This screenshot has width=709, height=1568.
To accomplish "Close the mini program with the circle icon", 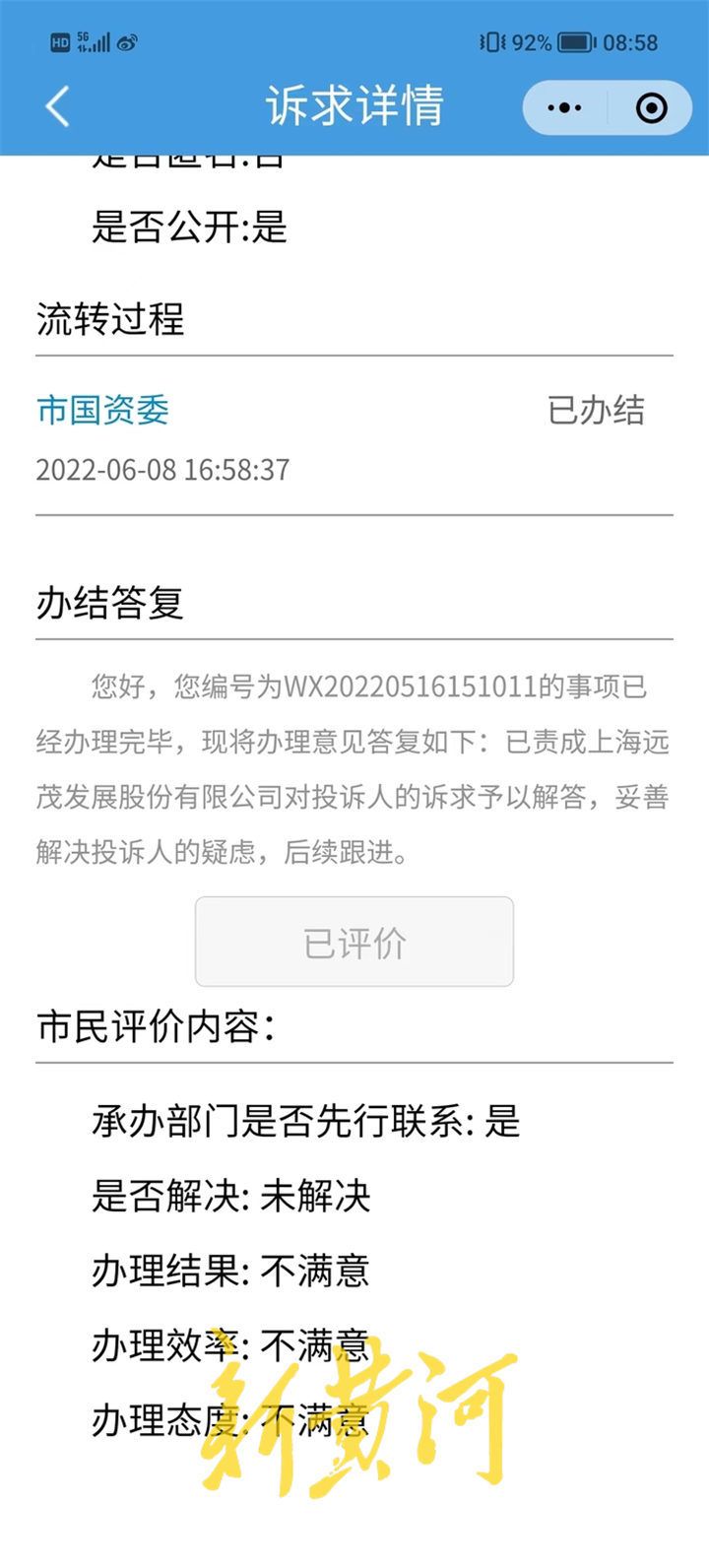I will click(x=652, y=107).
